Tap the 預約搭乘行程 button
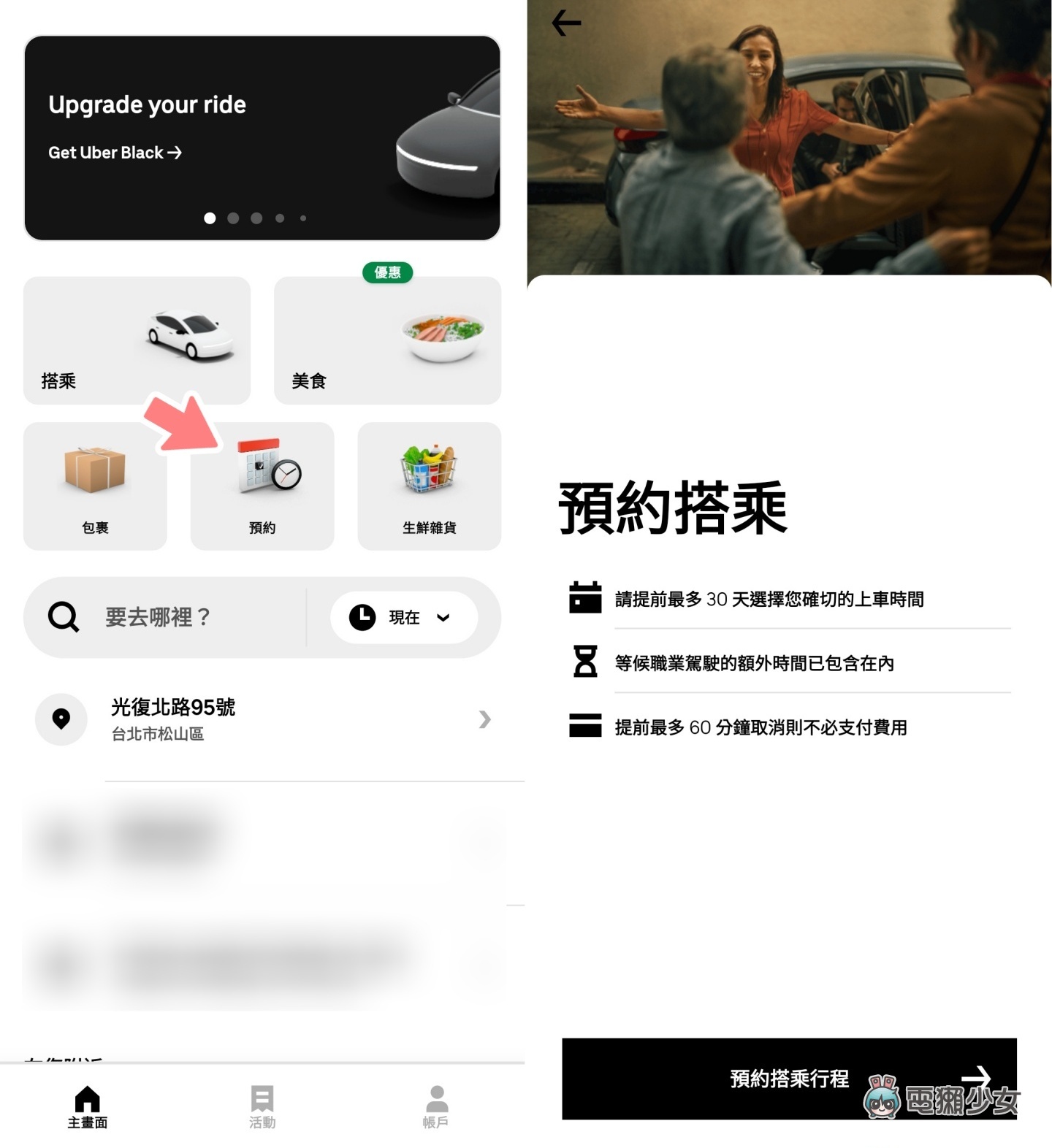Image resolution: width=1052 pixels, height=1148 pixels. click(x=789, y=1079)
